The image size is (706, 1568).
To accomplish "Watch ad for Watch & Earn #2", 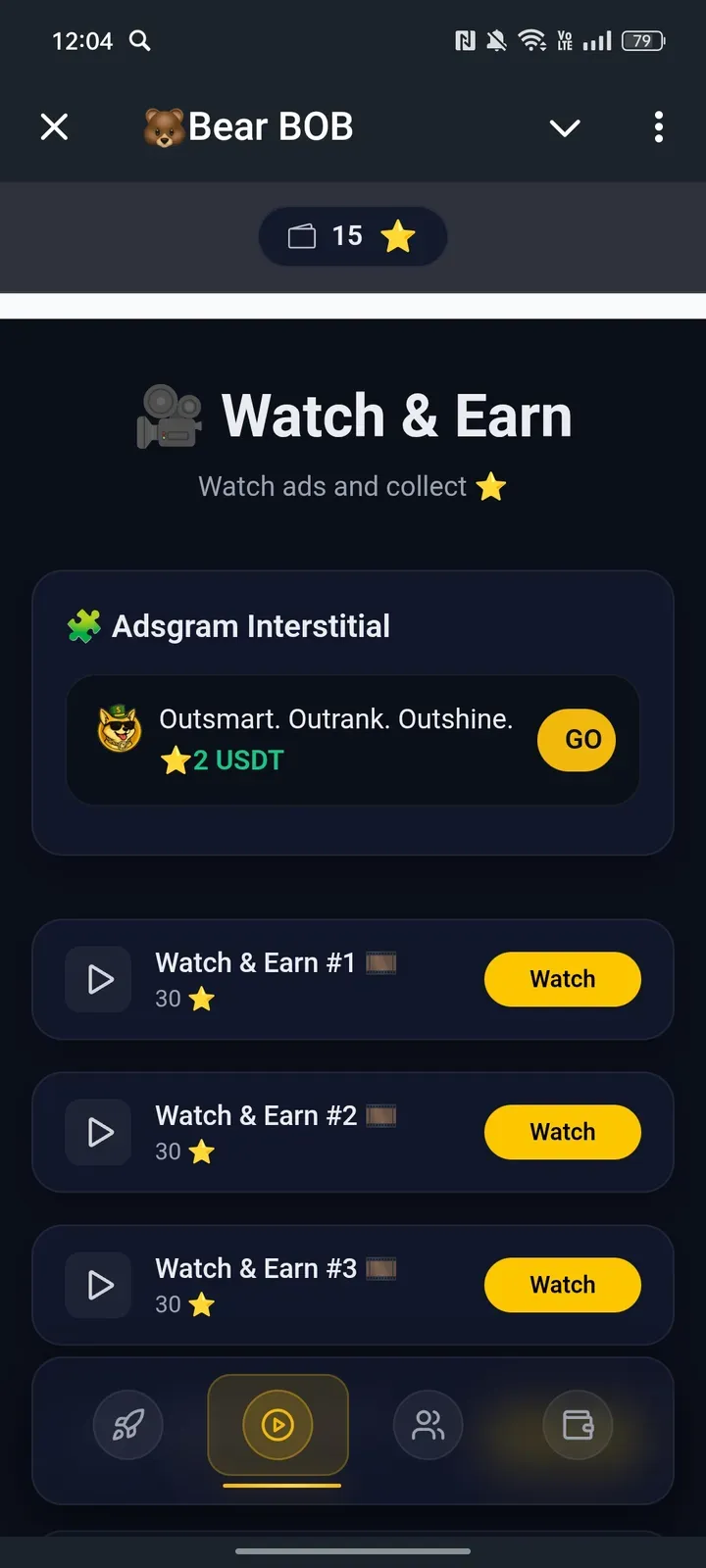I will pyautogui.click(x=562, y=1132).
